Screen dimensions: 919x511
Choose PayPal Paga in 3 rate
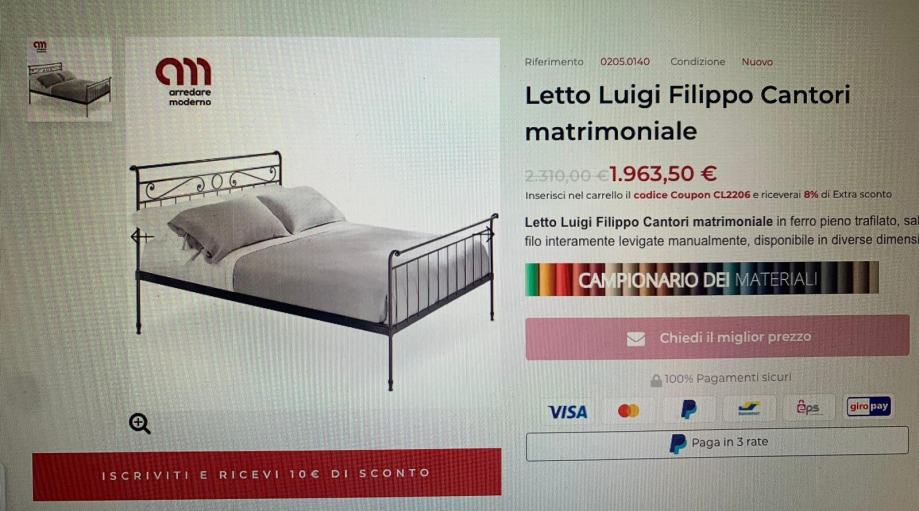click(x=717, y=442)
